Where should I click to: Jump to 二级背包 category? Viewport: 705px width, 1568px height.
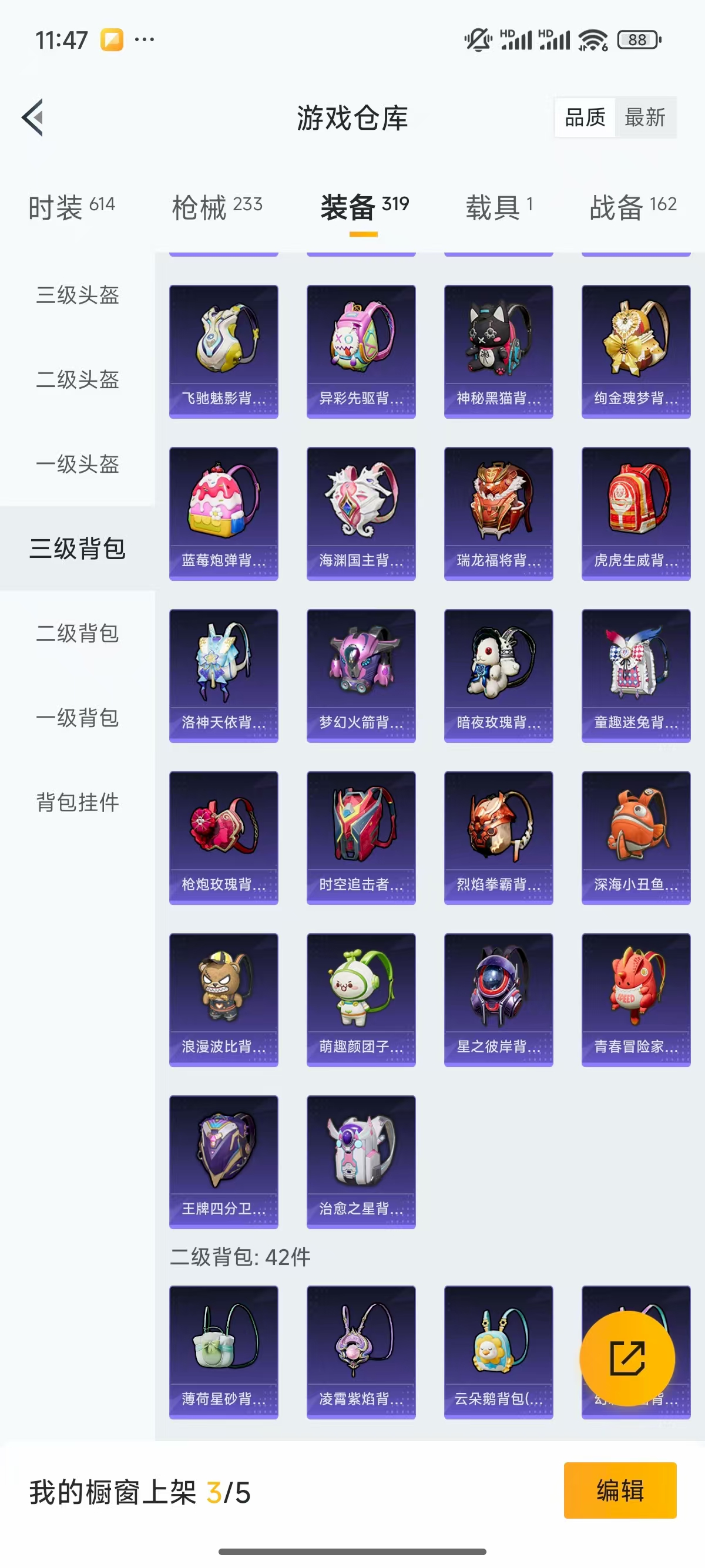tap(78, 634)
